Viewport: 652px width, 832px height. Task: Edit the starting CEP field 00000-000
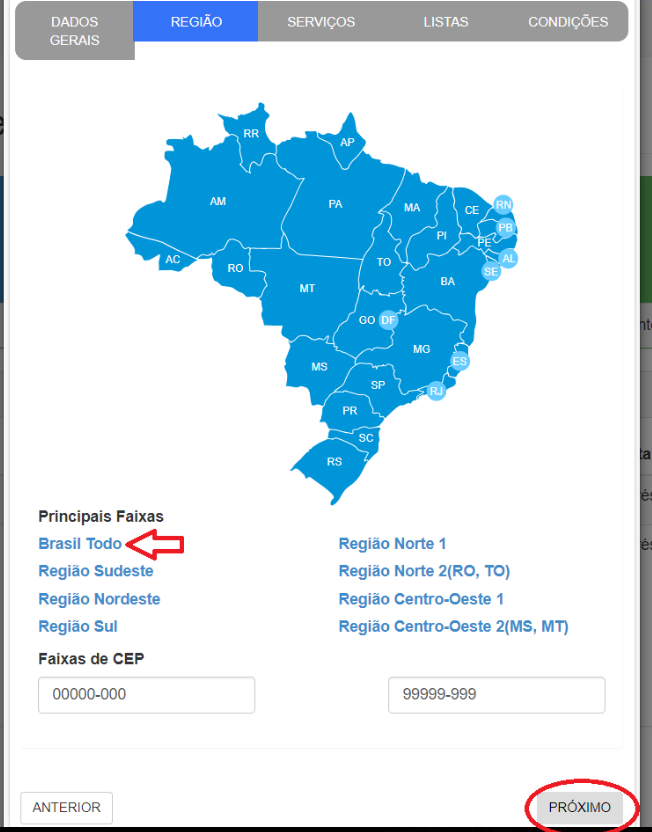point(146,694)
